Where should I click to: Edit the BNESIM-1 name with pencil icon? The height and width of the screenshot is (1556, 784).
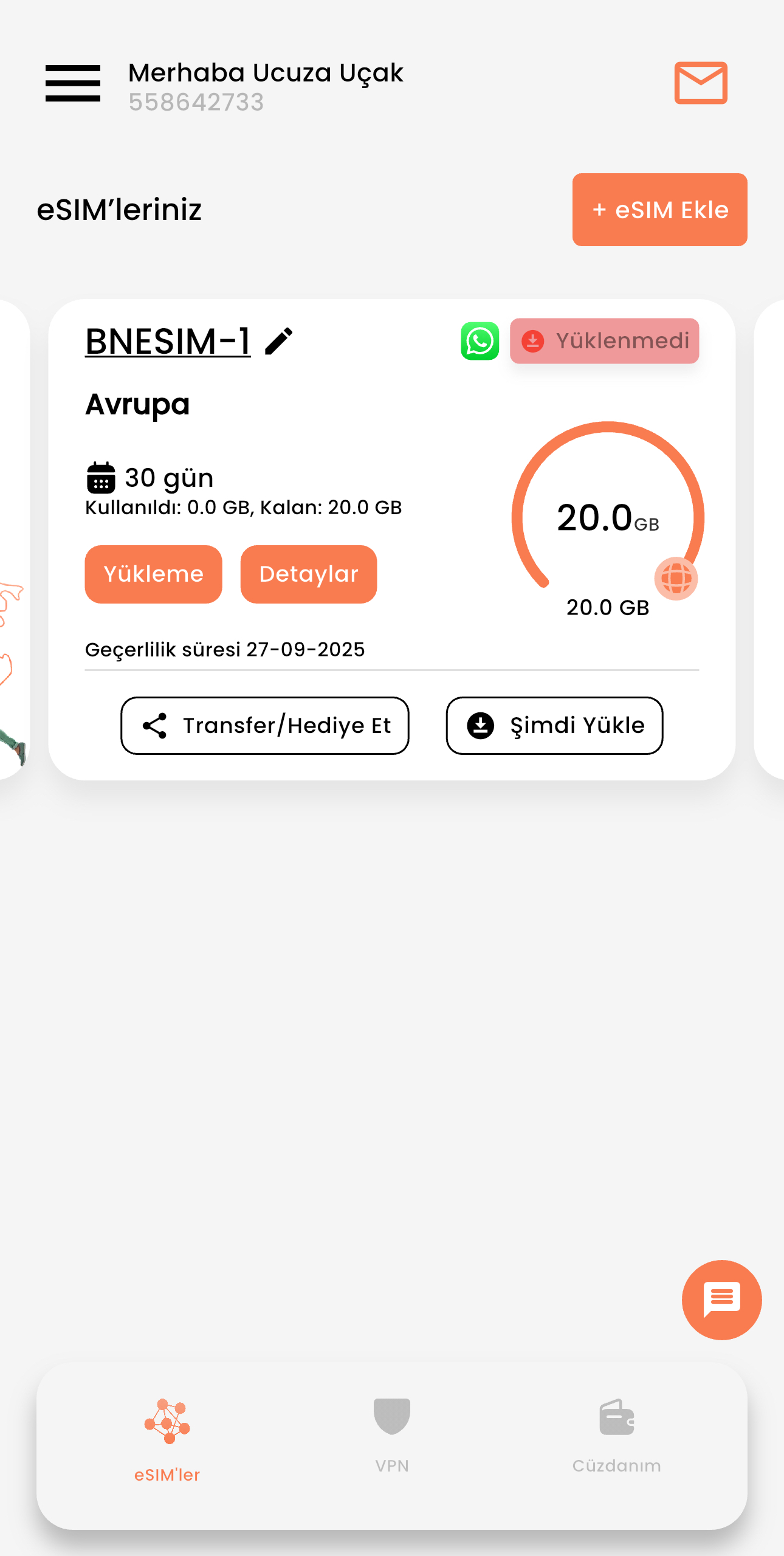[x=279, y=341]
